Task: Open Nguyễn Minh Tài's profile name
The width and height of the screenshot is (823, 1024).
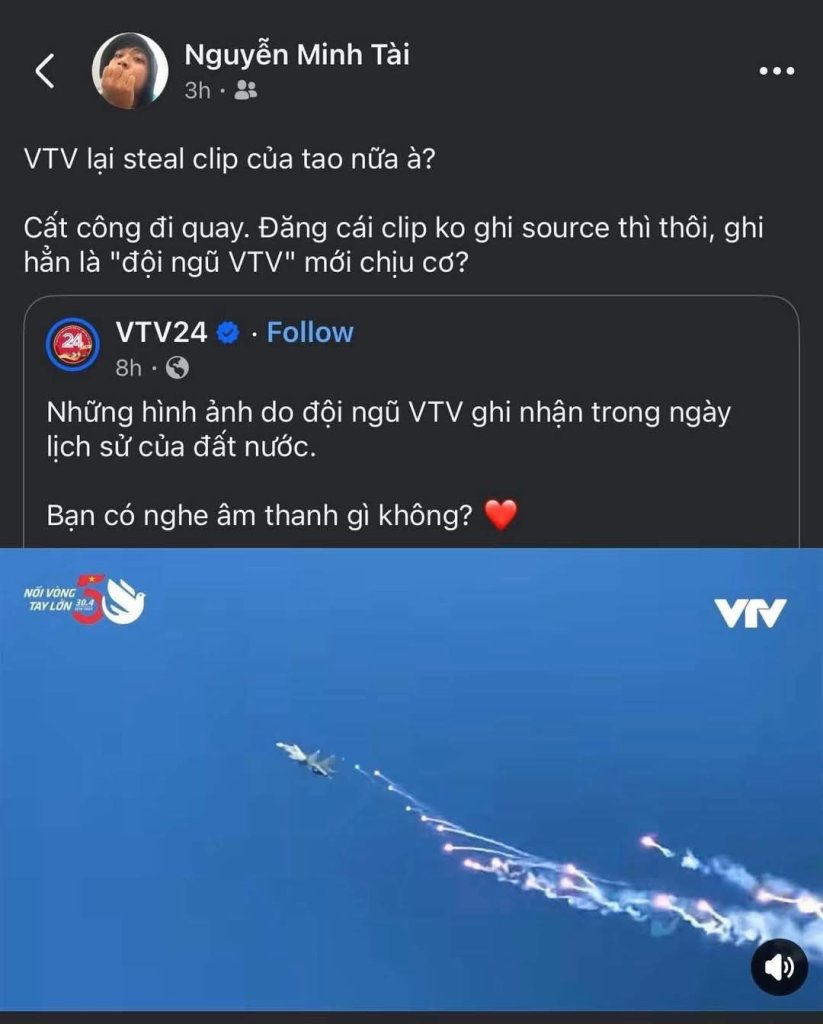Action: [296, 55]
